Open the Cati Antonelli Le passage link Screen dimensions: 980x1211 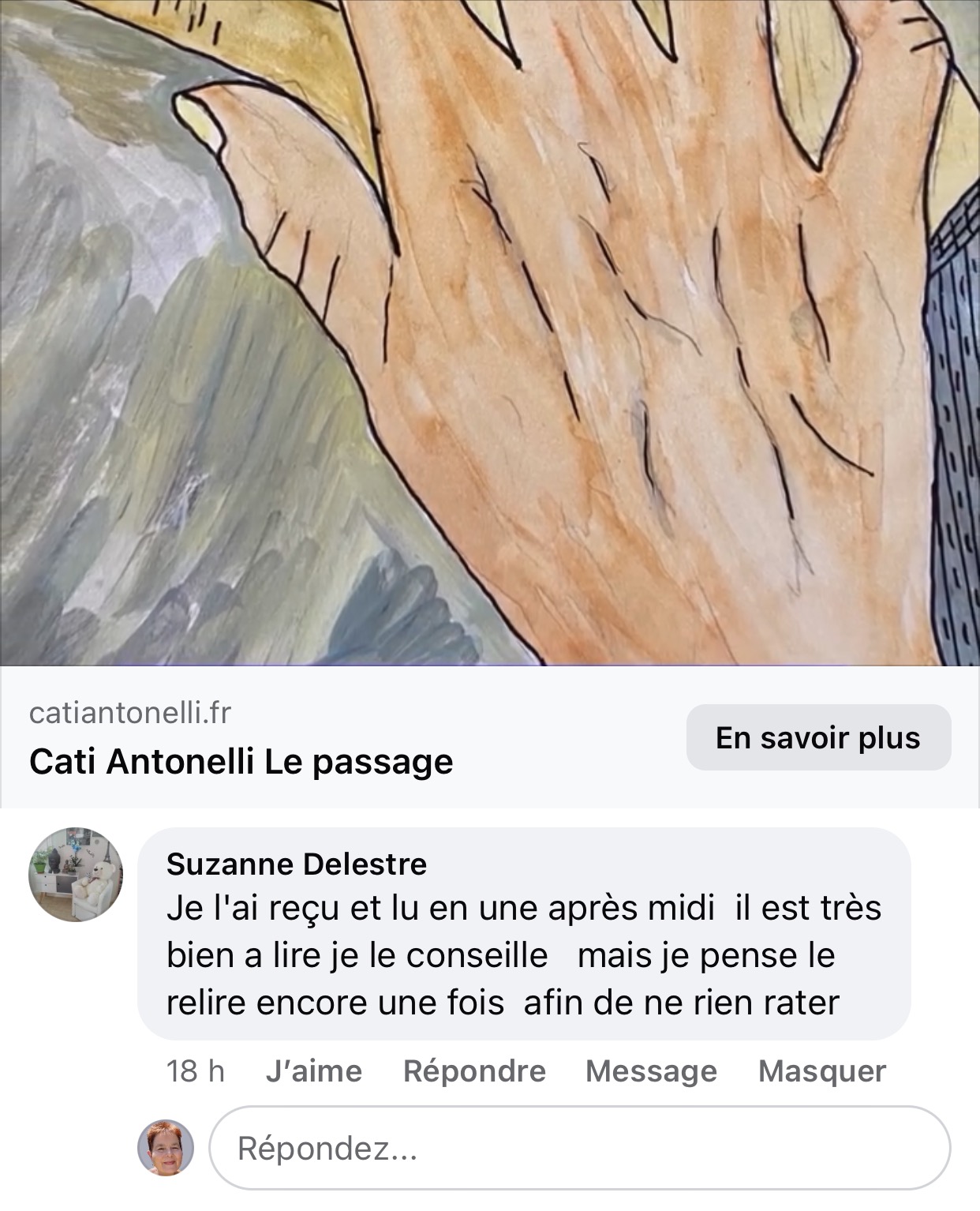pyautogui.click(x=241, y=762)
